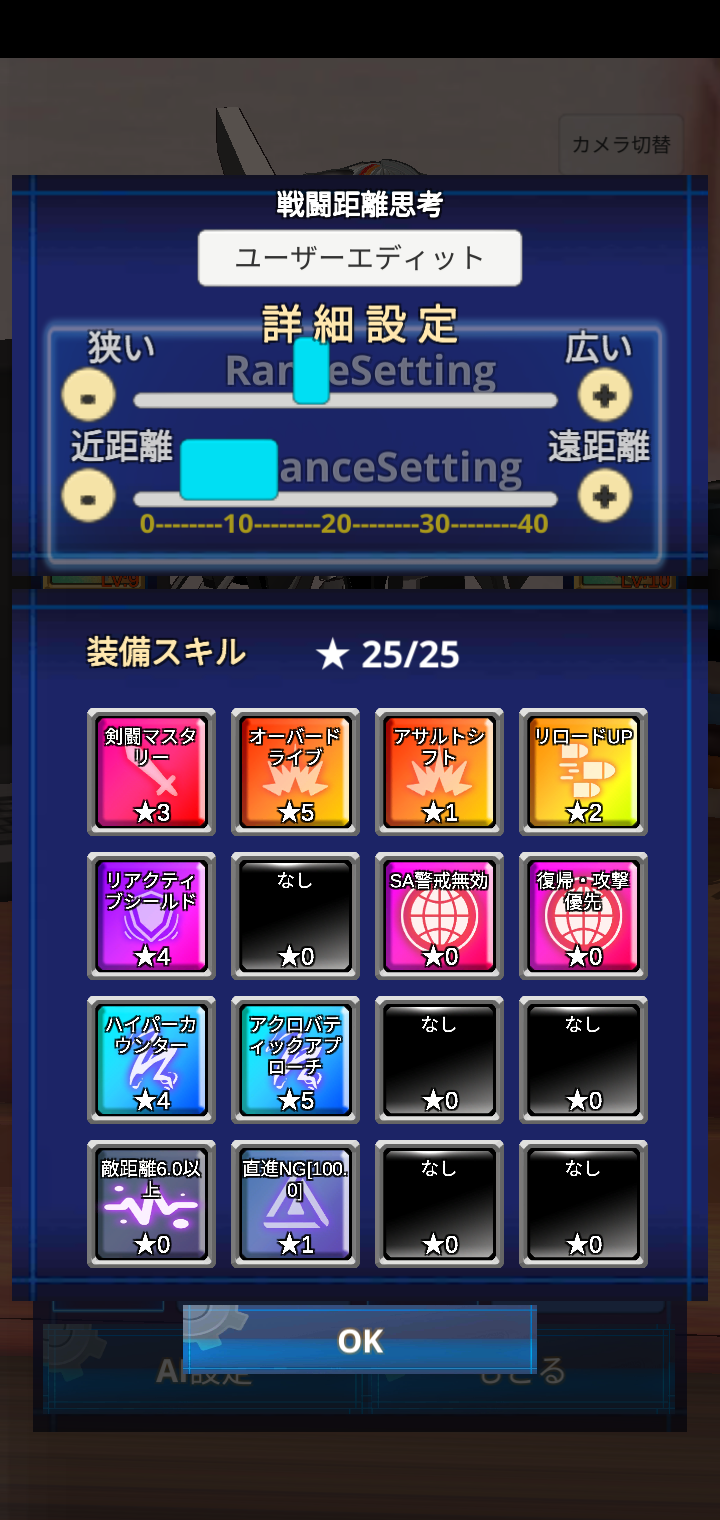This screenshot has height=1520, width=720.
Task: Open the オーバードライブ skill slot
Action: (x=295, y=772)
